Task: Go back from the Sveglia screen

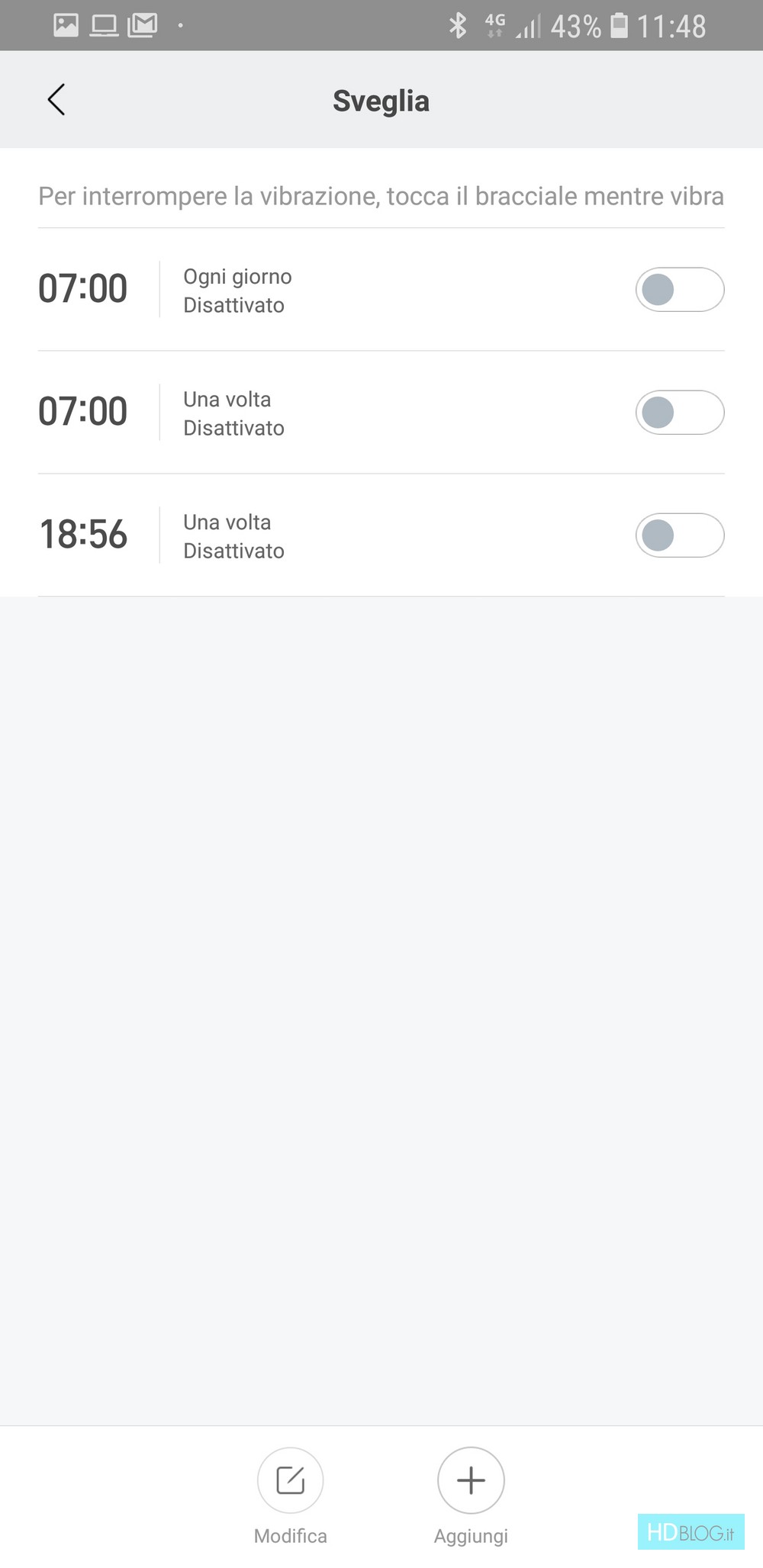Action: coord(56,100)
